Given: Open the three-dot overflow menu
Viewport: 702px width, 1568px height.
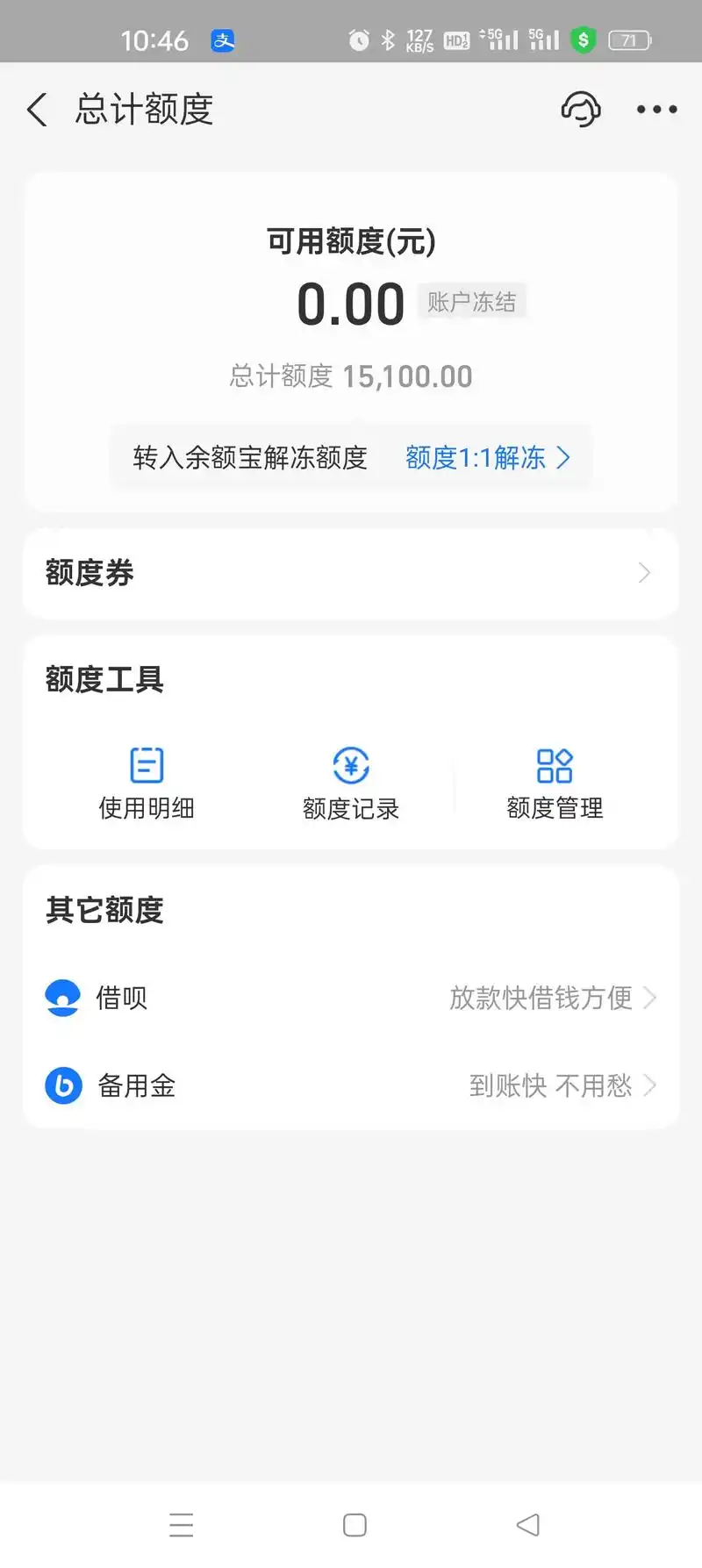Looking at the screenshot, I should click(656, 110).
